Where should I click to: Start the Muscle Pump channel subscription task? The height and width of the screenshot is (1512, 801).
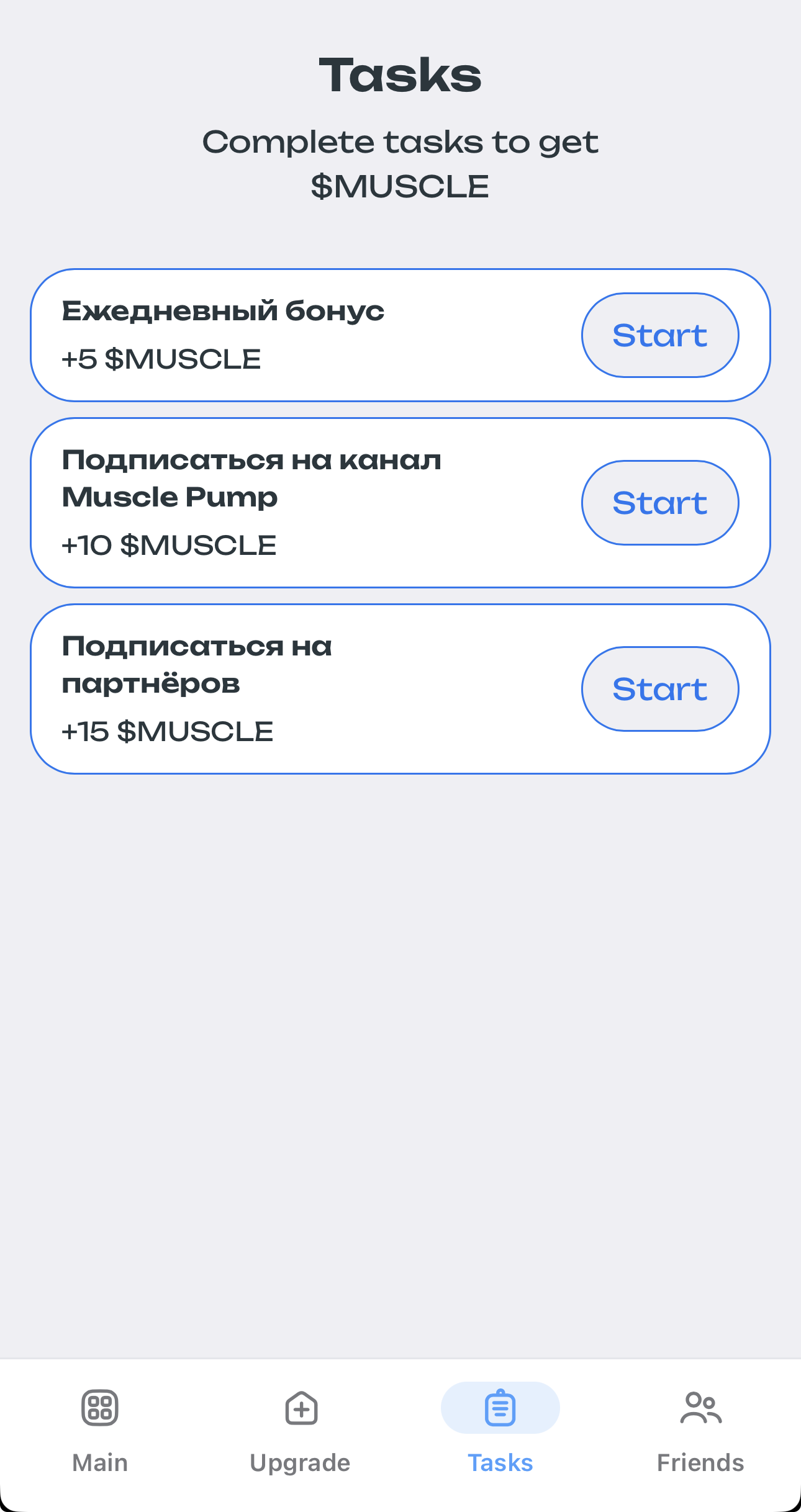[659, 503]
